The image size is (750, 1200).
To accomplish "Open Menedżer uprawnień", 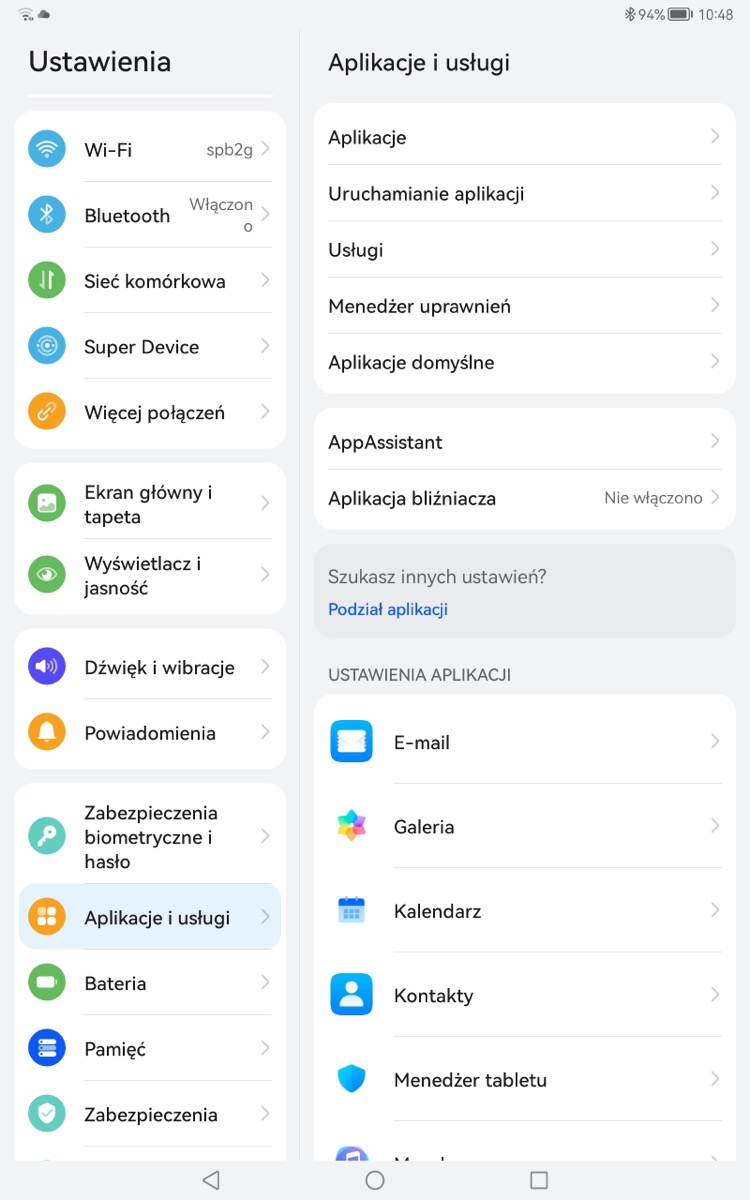I will click(525, 305).
